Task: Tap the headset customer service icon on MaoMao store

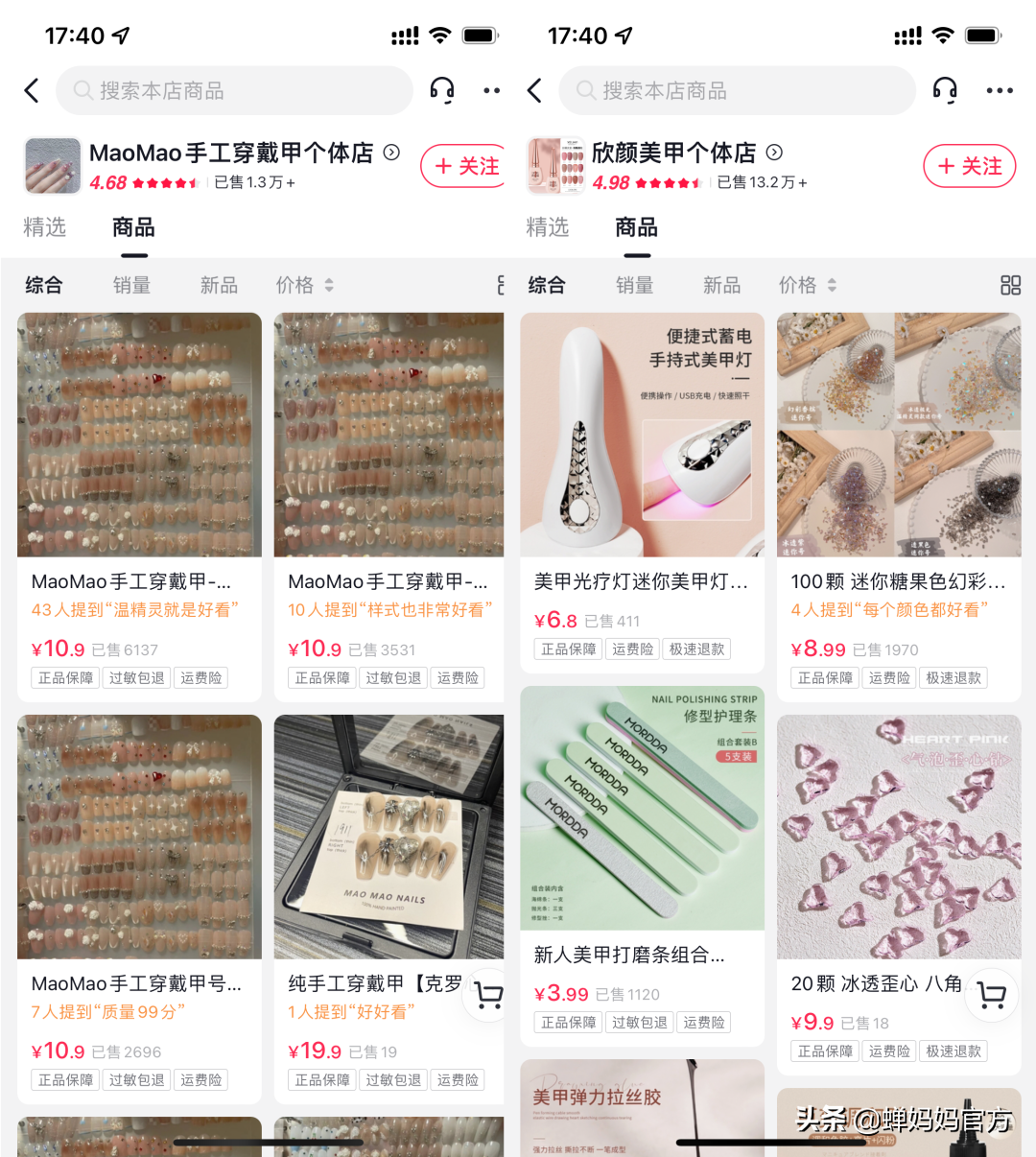Action: [x=442, y=90]
